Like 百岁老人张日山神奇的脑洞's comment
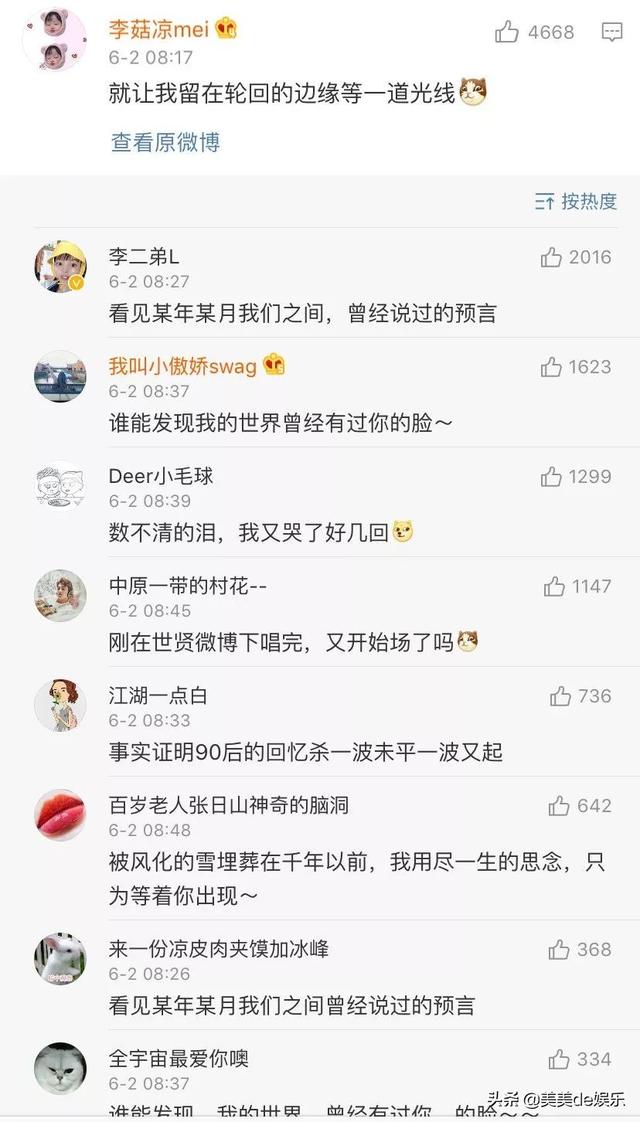 [559, 805]
